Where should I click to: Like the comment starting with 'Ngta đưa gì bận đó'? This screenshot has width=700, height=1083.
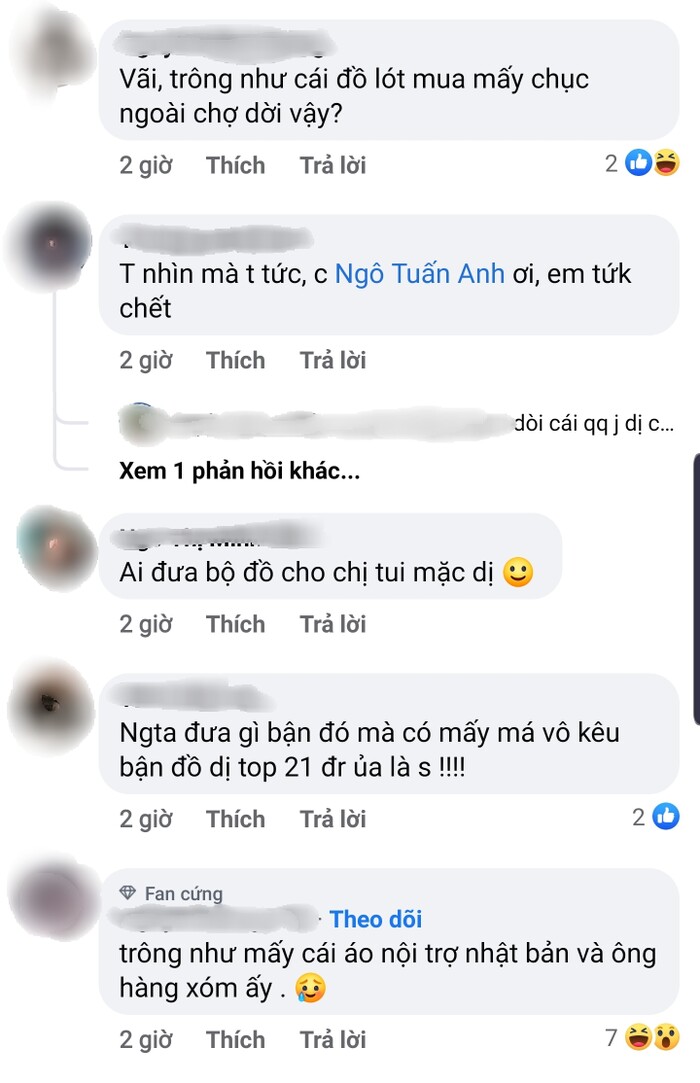[x=235, y=819]
